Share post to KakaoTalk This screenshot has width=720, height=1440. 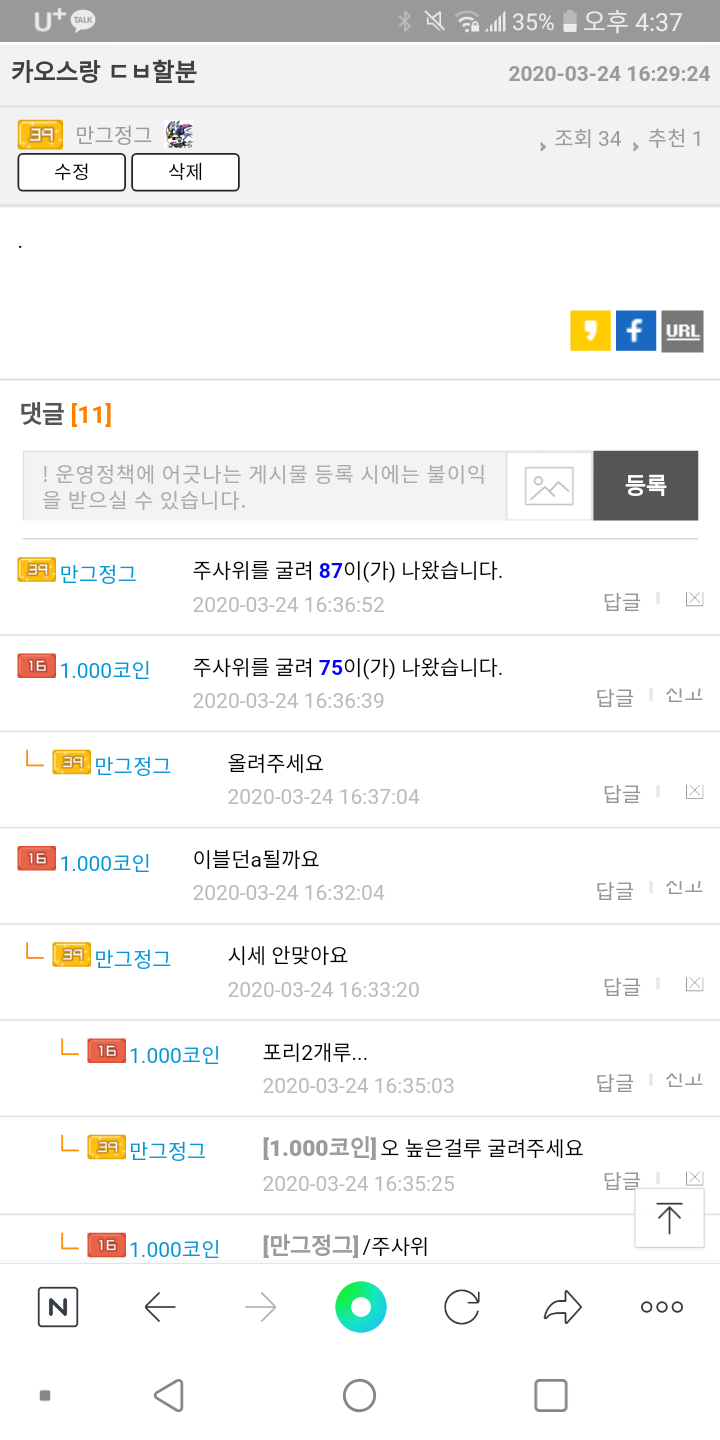pos(590,331)
